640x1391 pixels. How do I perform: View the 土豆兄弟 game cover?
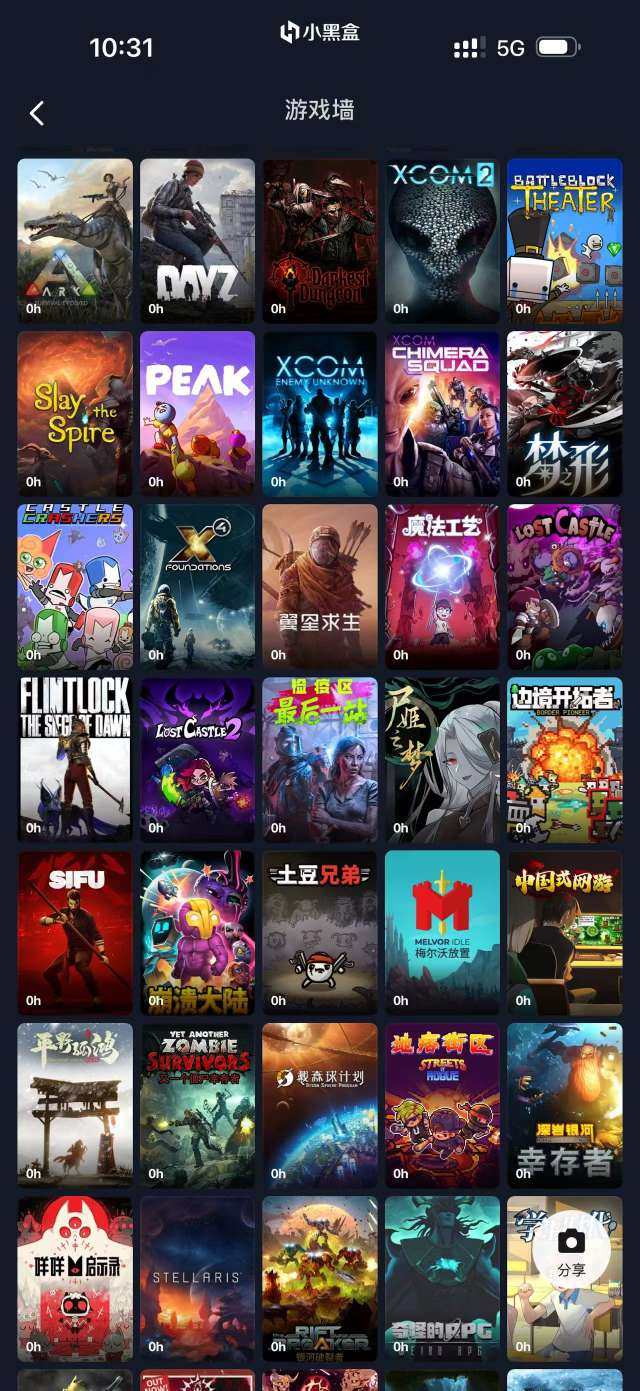pos(320,933)
